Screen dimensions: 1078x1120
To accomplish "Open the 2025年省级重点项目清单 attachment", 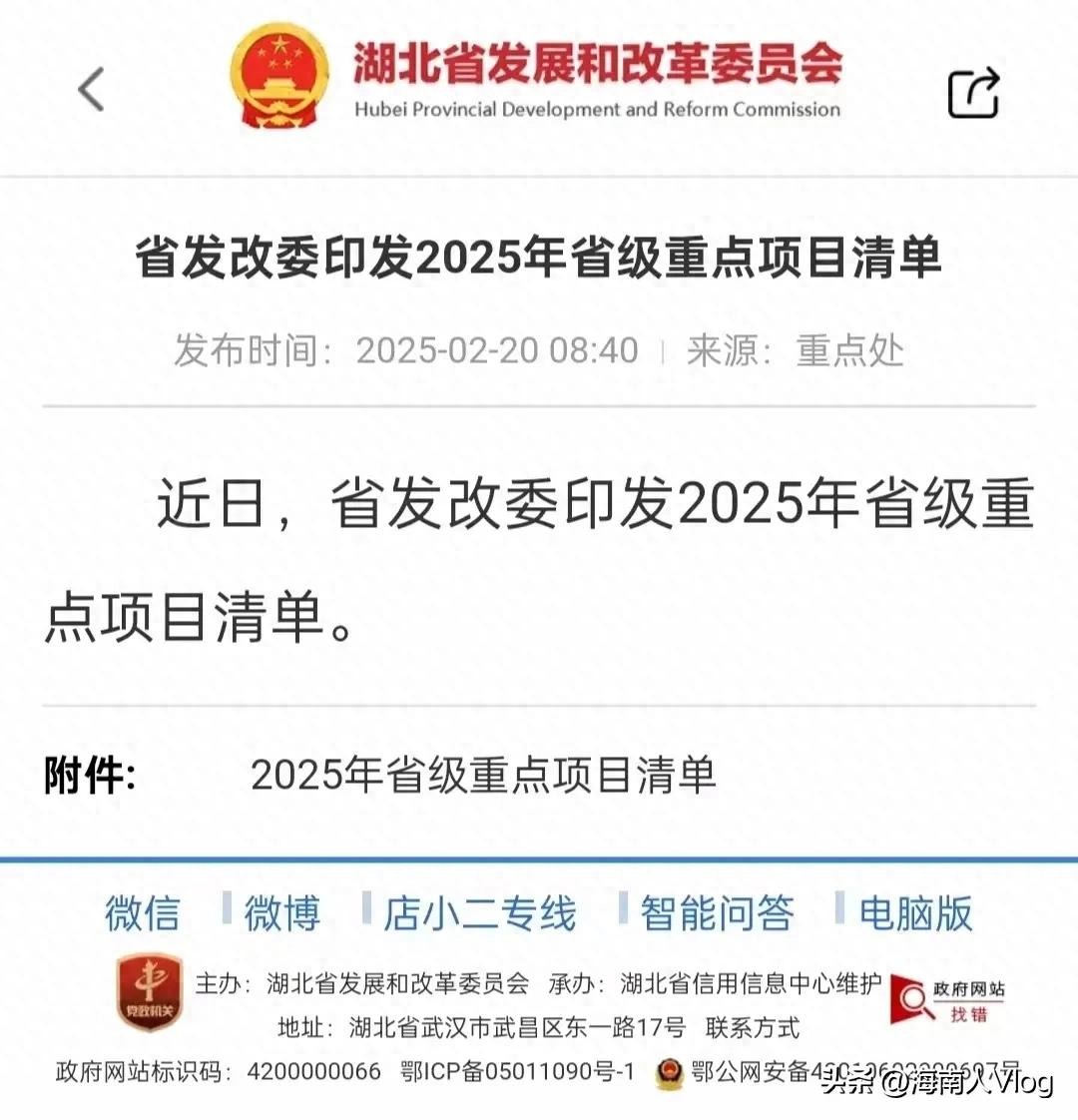I will pyautogui.click(x=483, y=775).
